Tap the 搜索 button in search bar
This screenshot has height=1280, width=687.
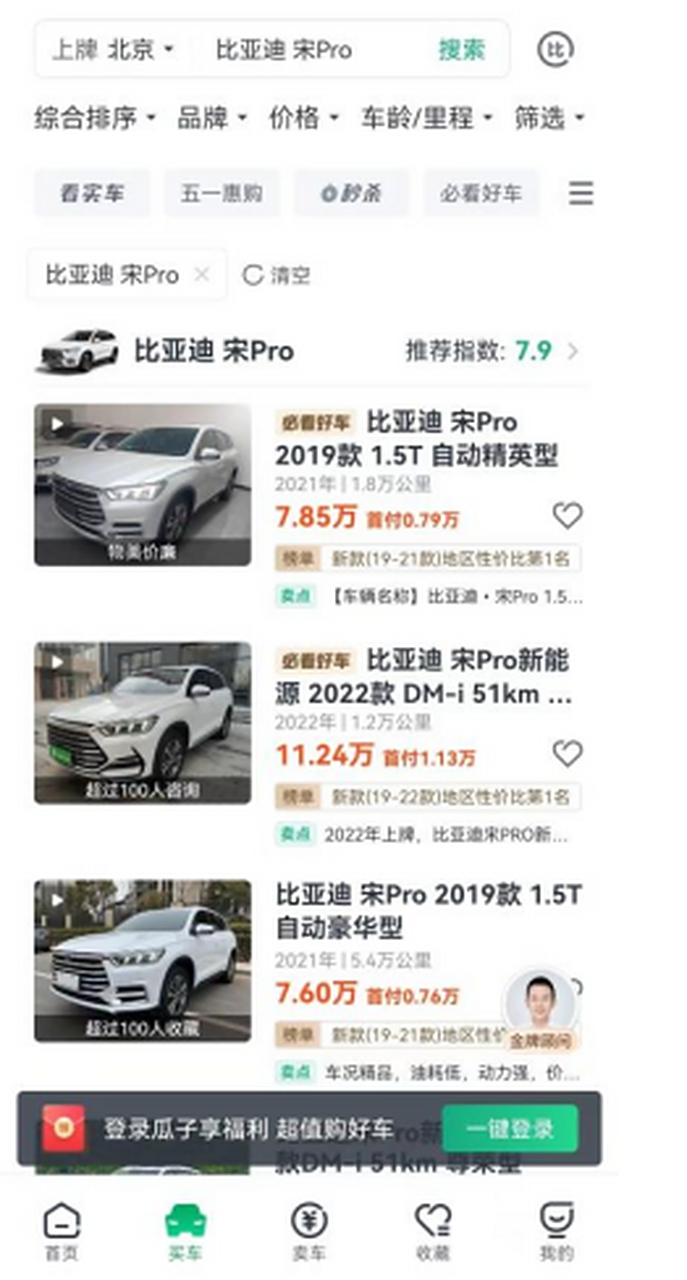461,50
